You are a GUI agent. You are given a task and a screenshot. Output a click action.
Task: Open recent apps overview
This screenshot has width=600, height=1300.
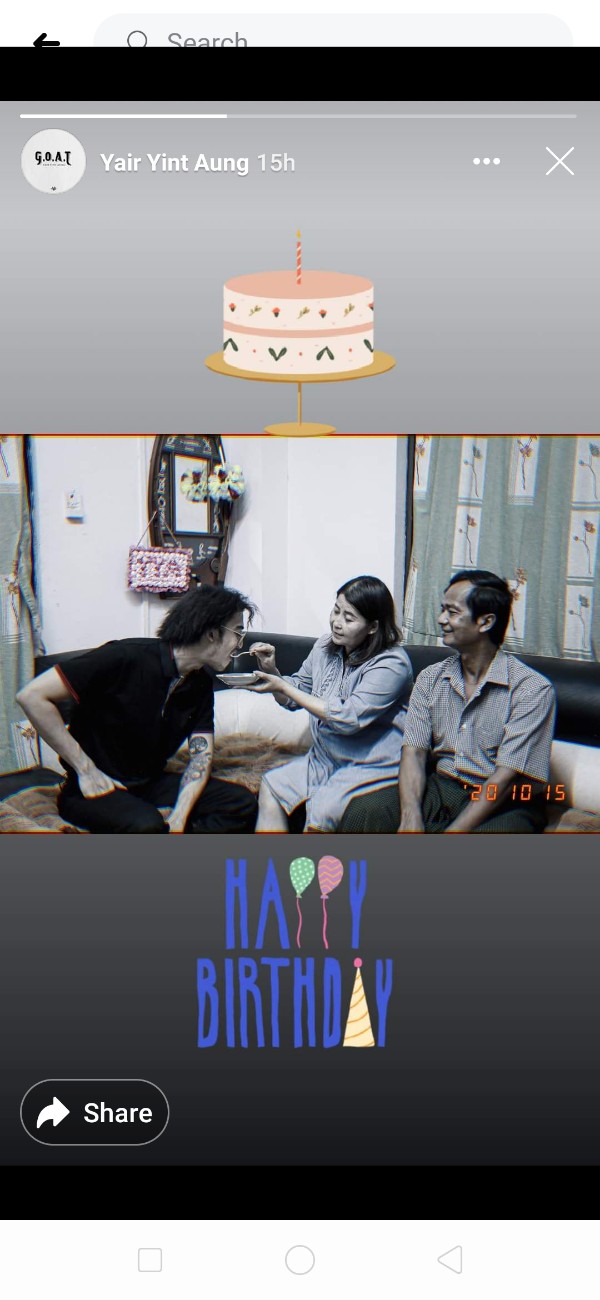coord(150,1259)
